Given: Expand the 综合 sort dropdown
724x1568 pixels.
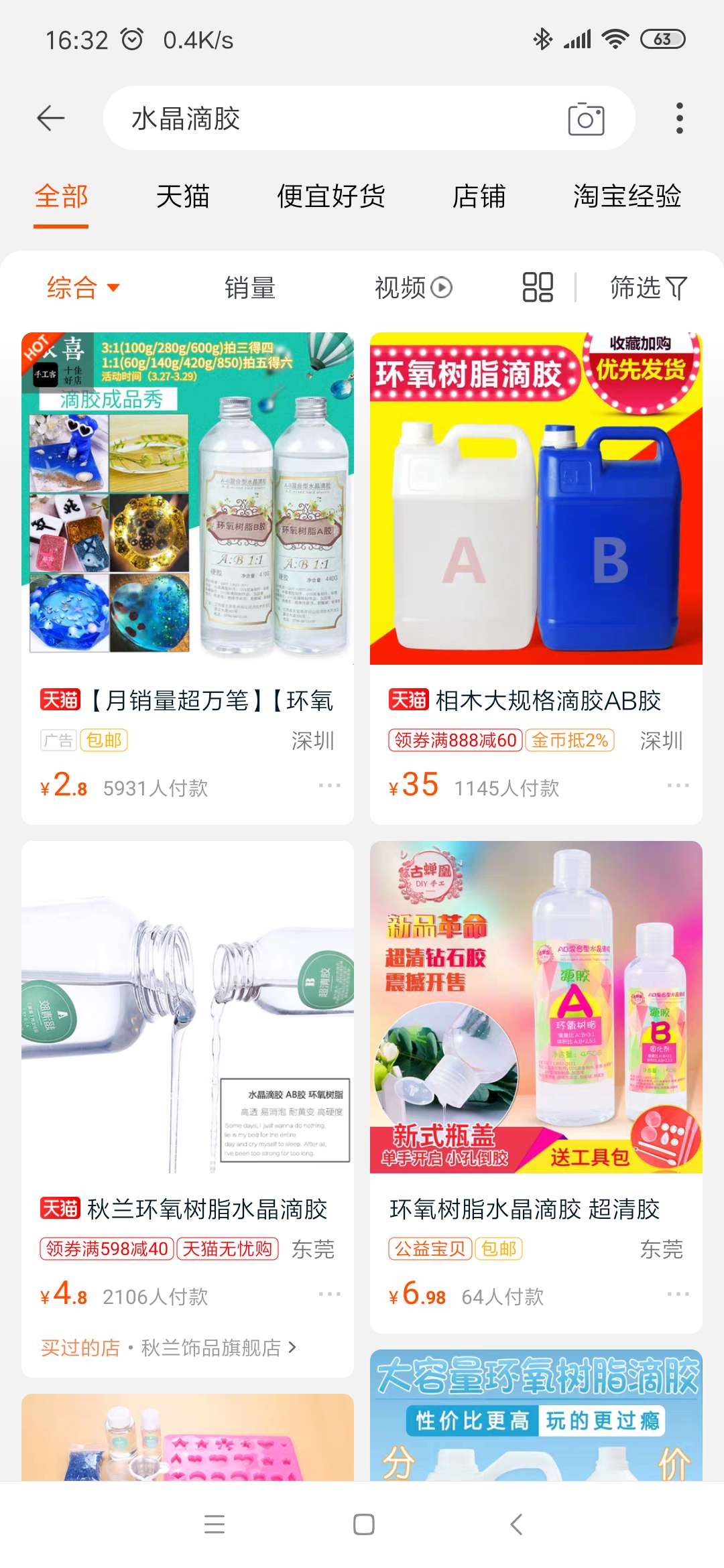Looking at the screenshot, I should point(83,288).
